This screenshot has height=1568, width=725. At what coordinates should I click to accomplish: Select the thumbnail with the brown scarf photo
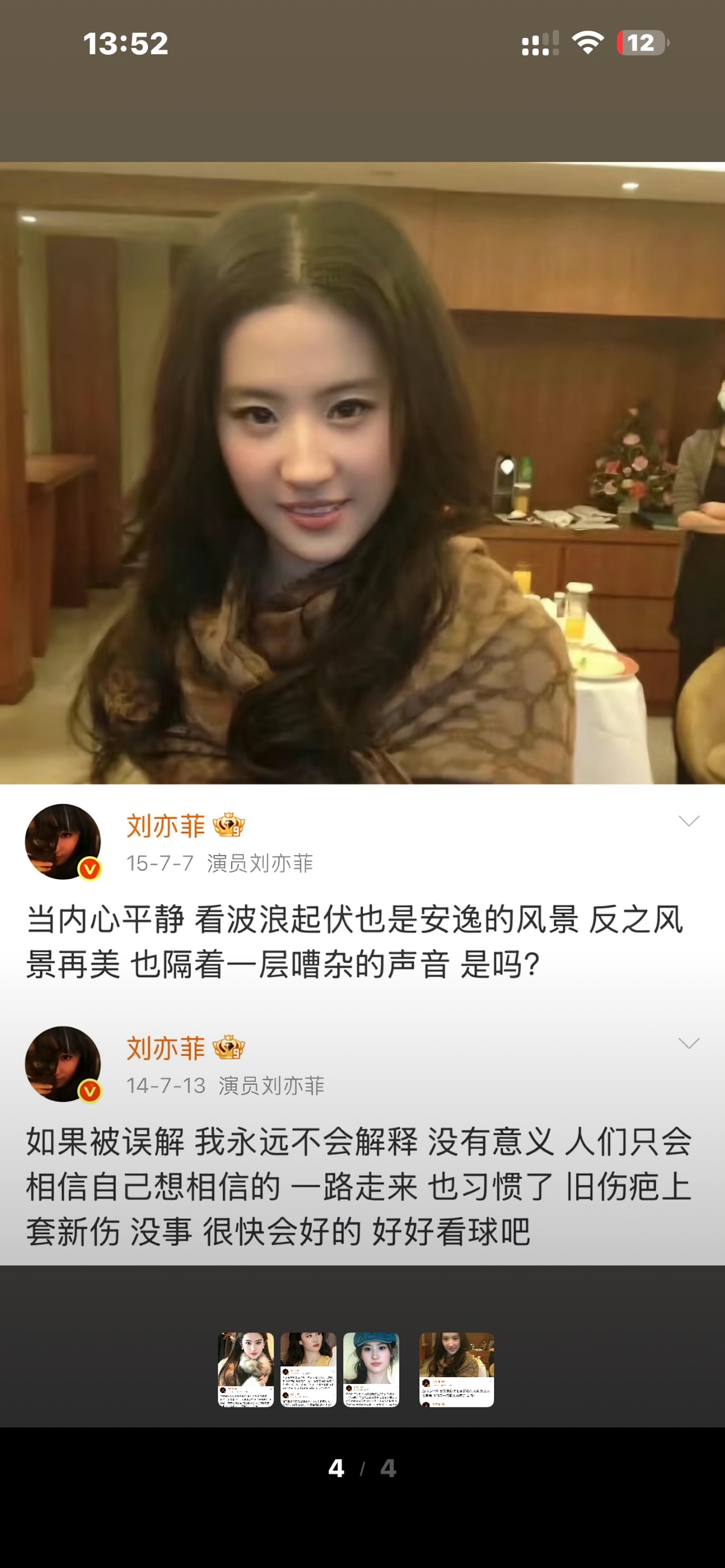456,1369
